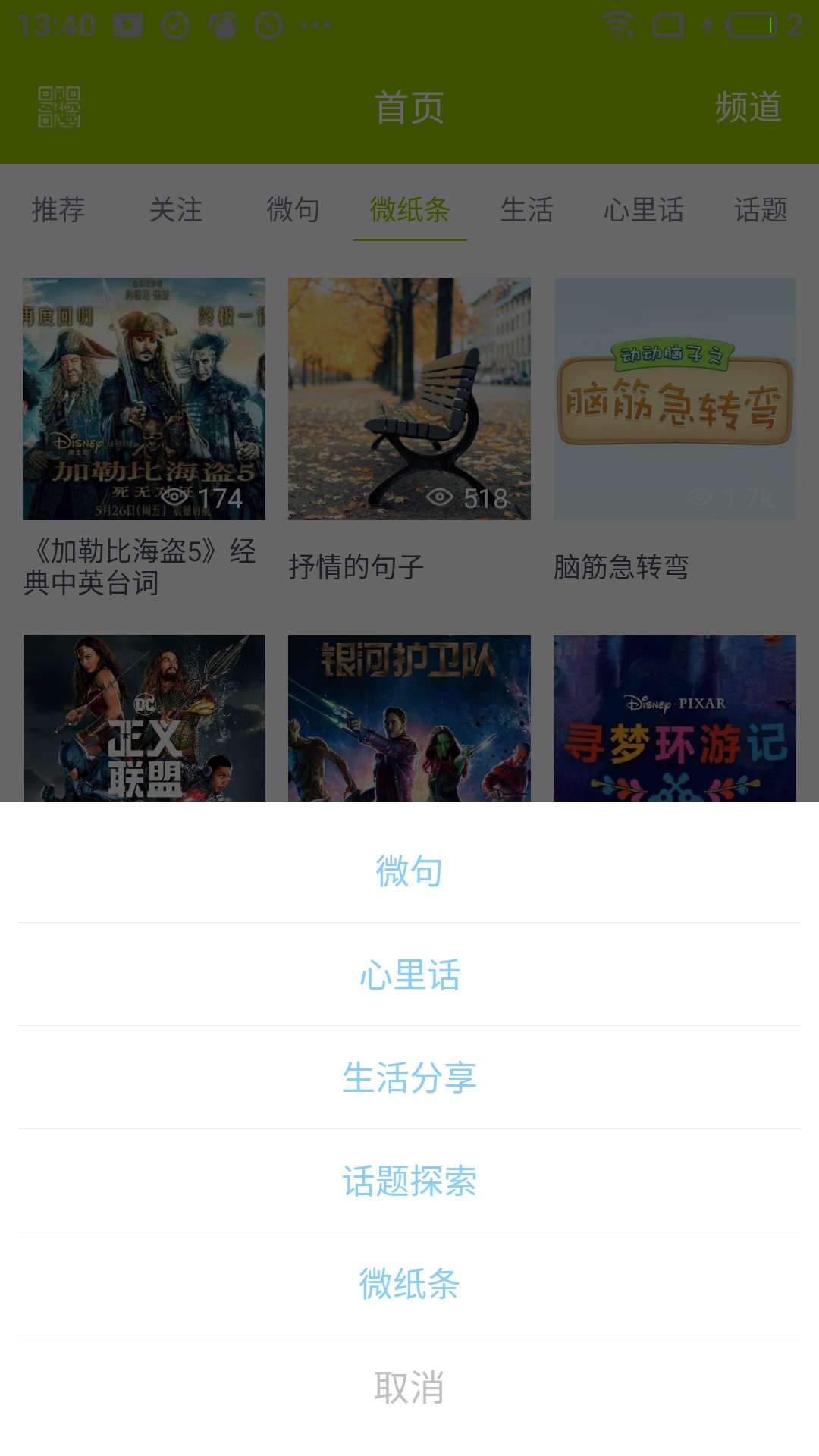The height and width of the screenshot is (1456, 819).
Task: Open the 加勒比海盗5 post thumbnail
Action: 143,398
